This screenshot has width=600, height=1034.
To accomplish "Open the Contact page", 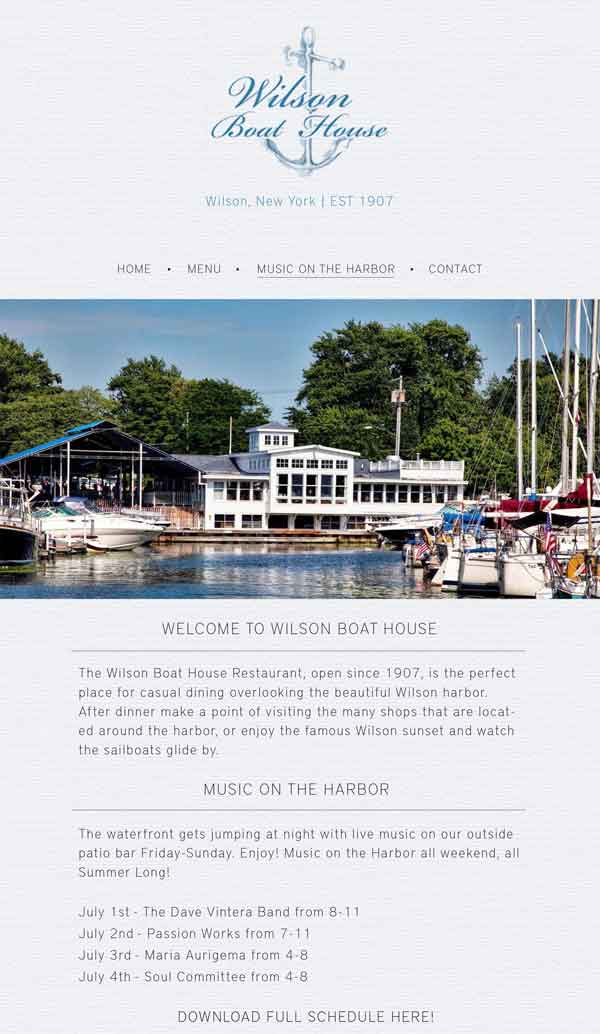I will pos(455,269).
